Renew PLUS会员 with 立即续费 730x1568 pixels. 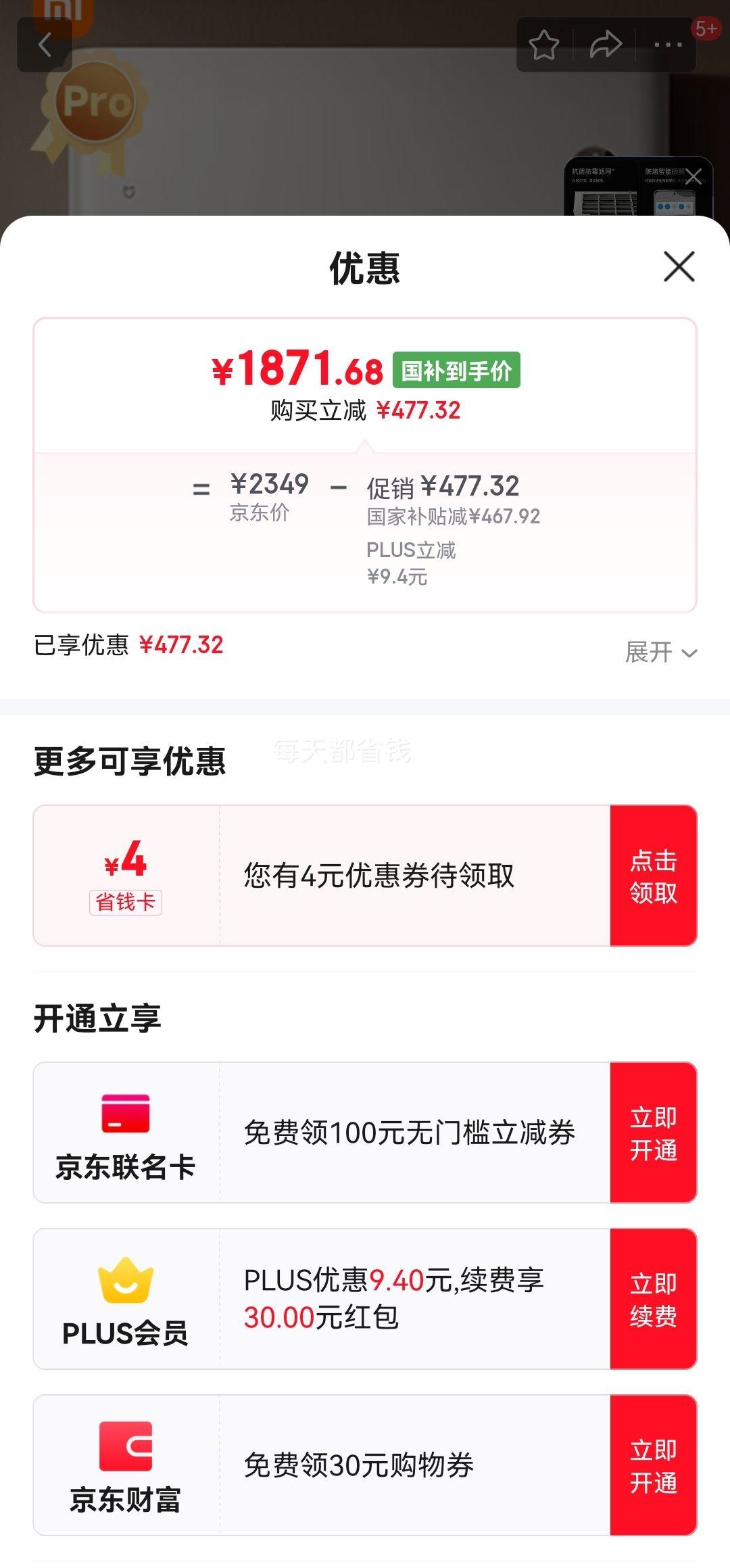pyautogui.click(x=653, y=1299)
